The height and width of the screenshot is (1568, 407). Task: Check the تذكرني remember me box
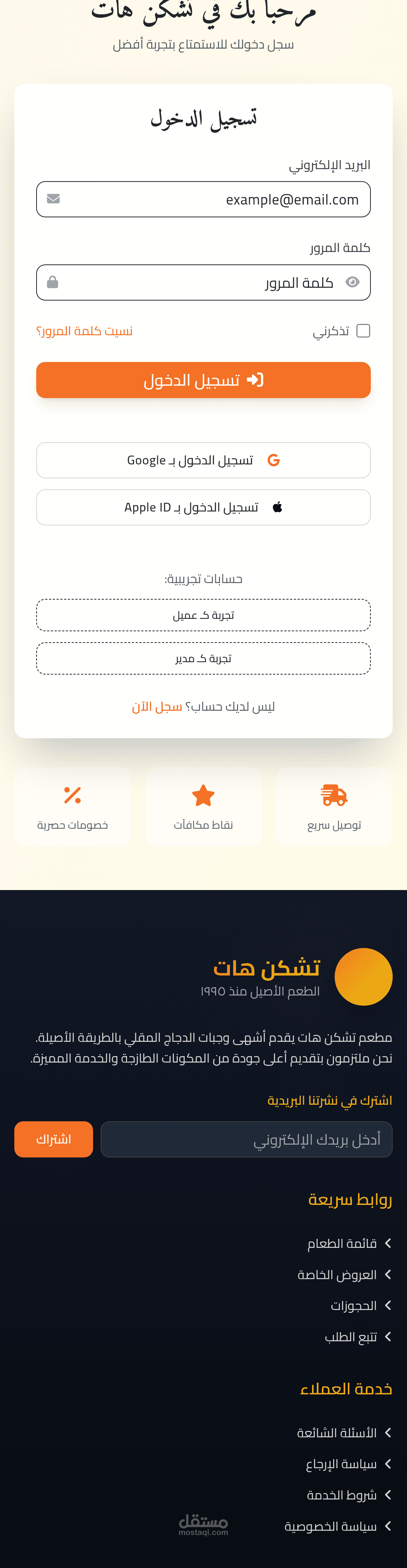(363, 331)
